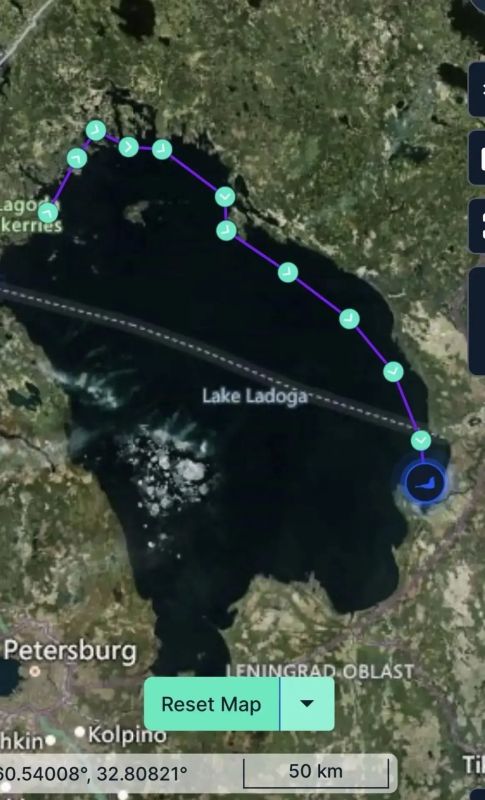Expand the dropdown arrow beside Reset Map
Image resolution: width=485 pixels, height=800 pixels.
(x=307, y=704)
